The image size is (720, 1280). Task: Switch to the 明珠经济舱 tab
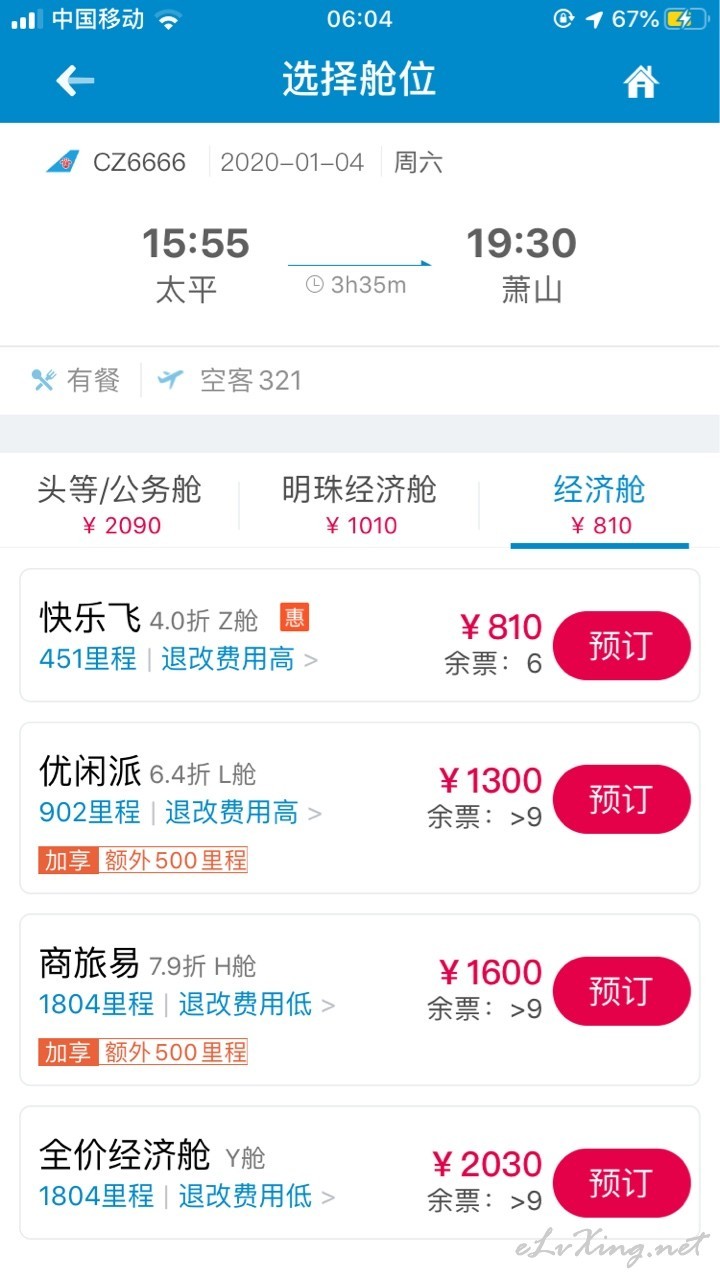pyautogui.click(x=360, y=505)
